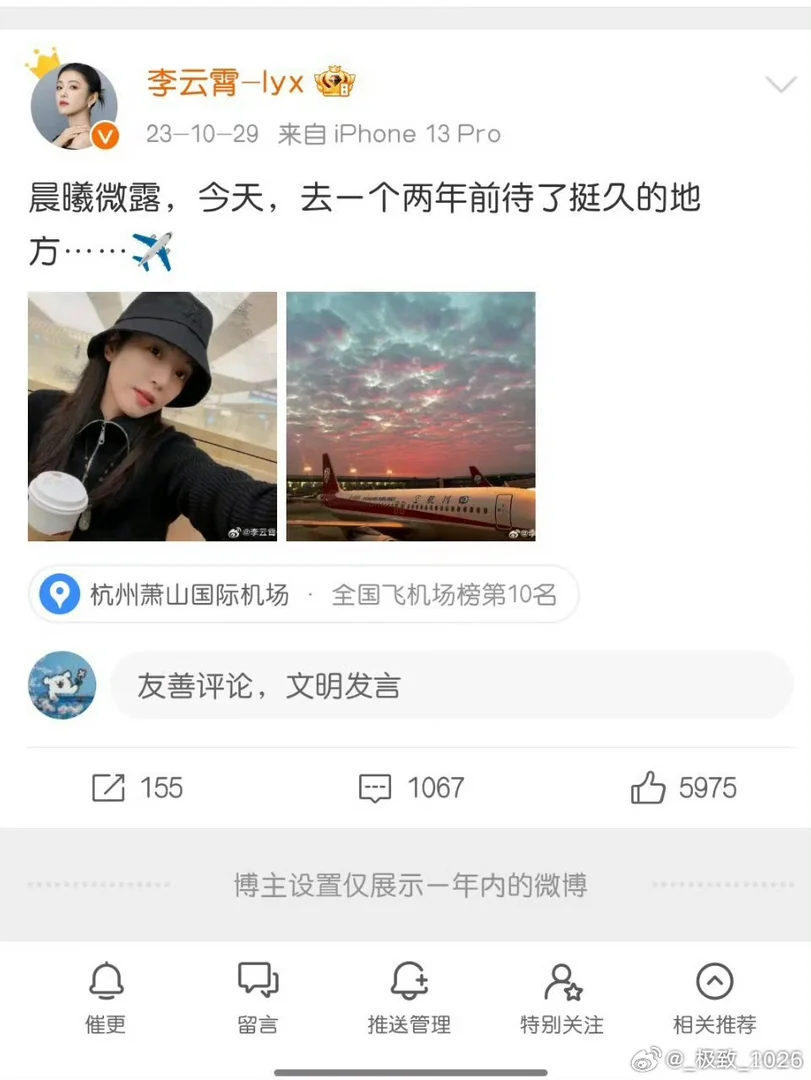This screenshot has height=1080, width=811.
Task: Expand the post options chevron
Action: coord(780,85)
